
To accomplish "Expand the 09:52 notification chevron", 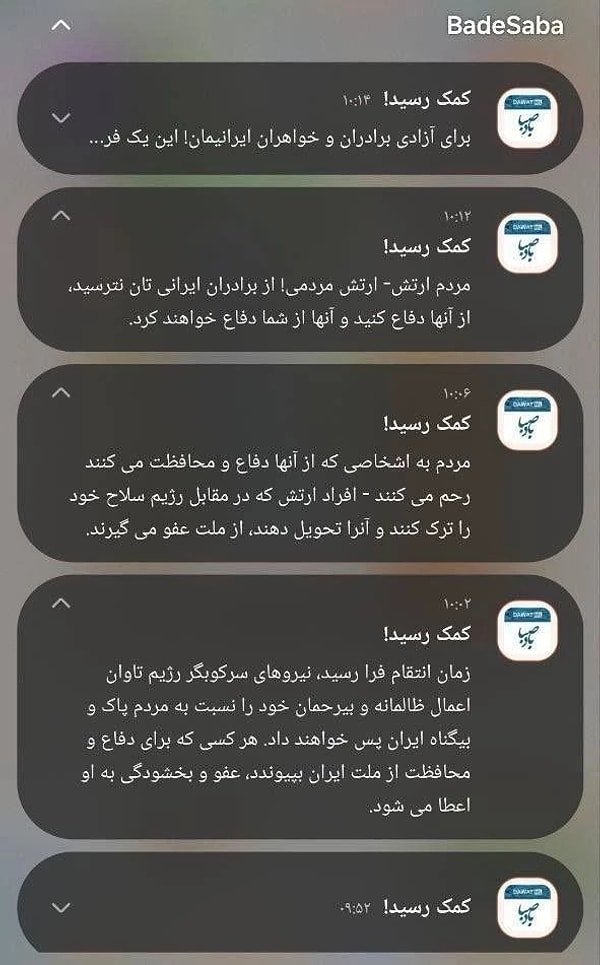I will pos(61,907).
